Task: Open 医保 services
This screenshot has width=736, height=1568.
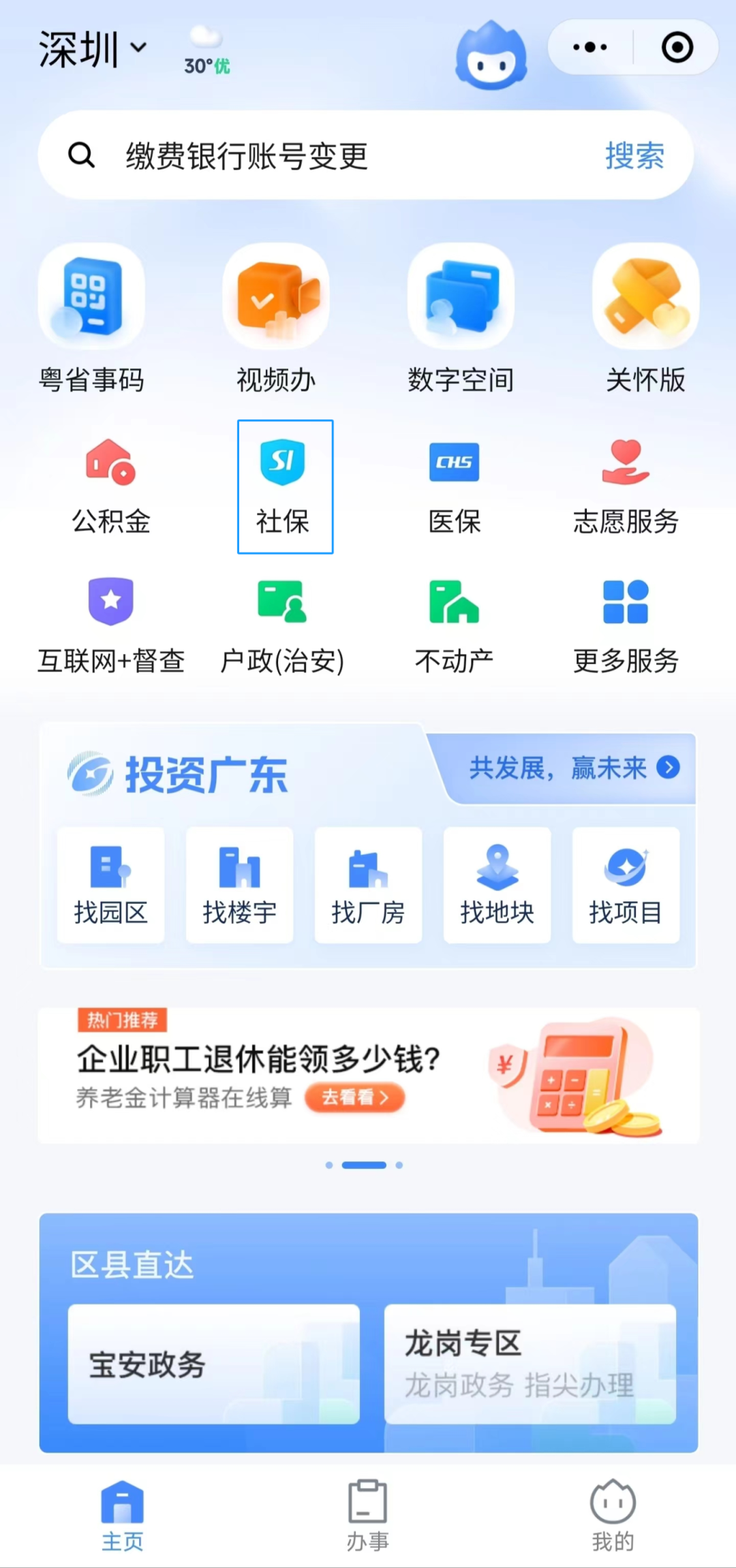Action: click(x=455, y=486)
